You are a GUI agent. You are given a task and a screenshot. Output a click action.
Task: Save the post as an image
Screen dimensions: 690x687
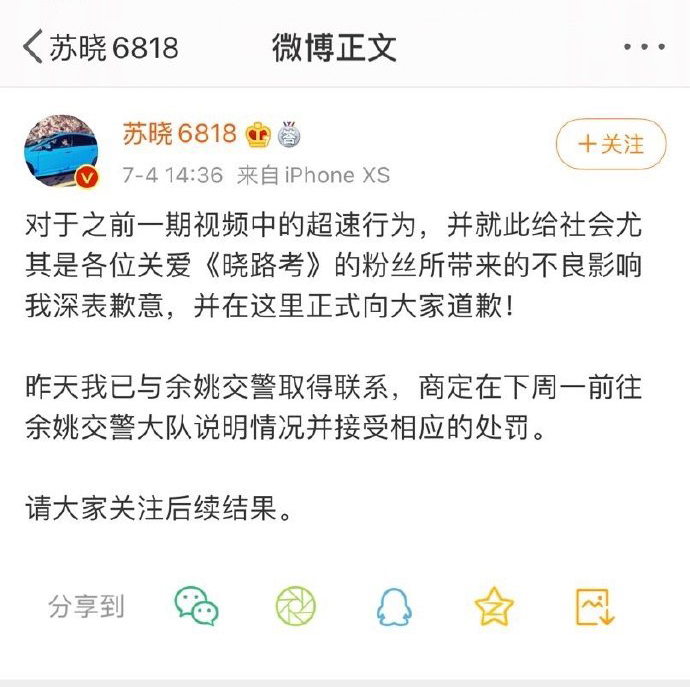[593, 605]
